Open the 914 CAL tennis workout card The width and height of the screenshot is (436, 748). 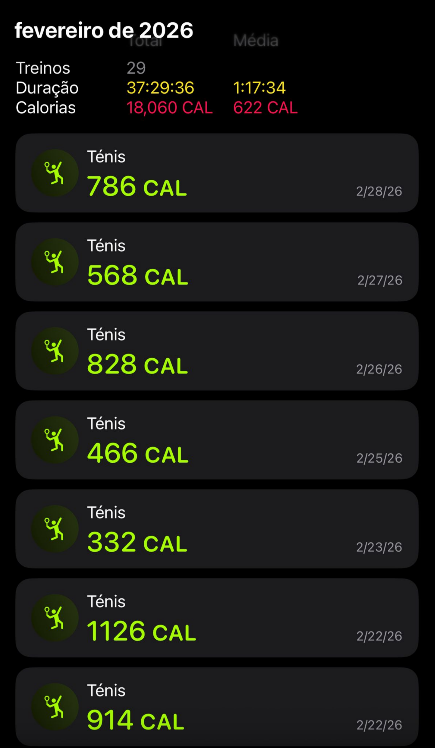(x=217, y=706)
